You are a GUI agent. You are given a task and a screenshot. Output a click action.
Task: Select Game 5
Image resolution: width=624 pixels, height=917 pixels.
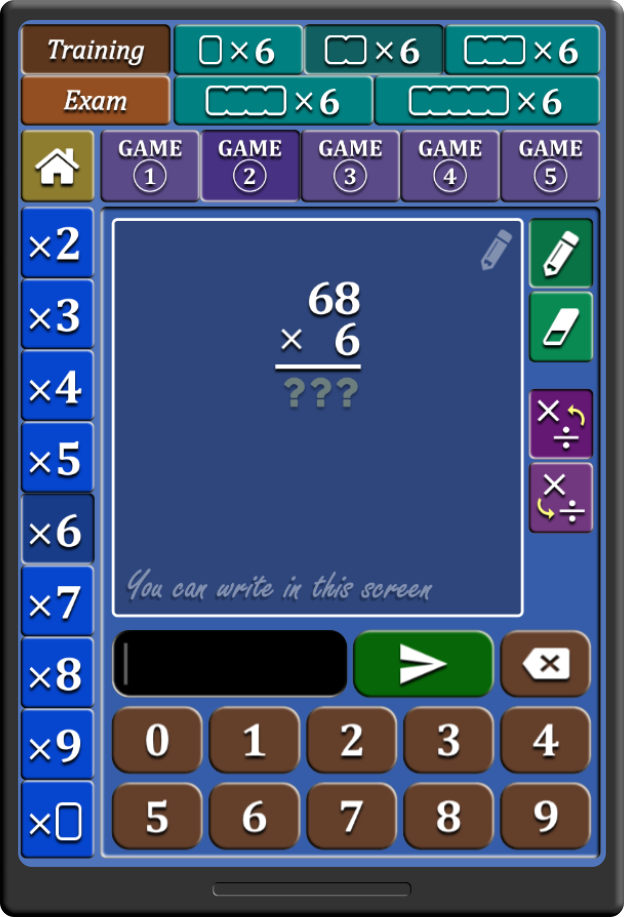coord(550,165)
